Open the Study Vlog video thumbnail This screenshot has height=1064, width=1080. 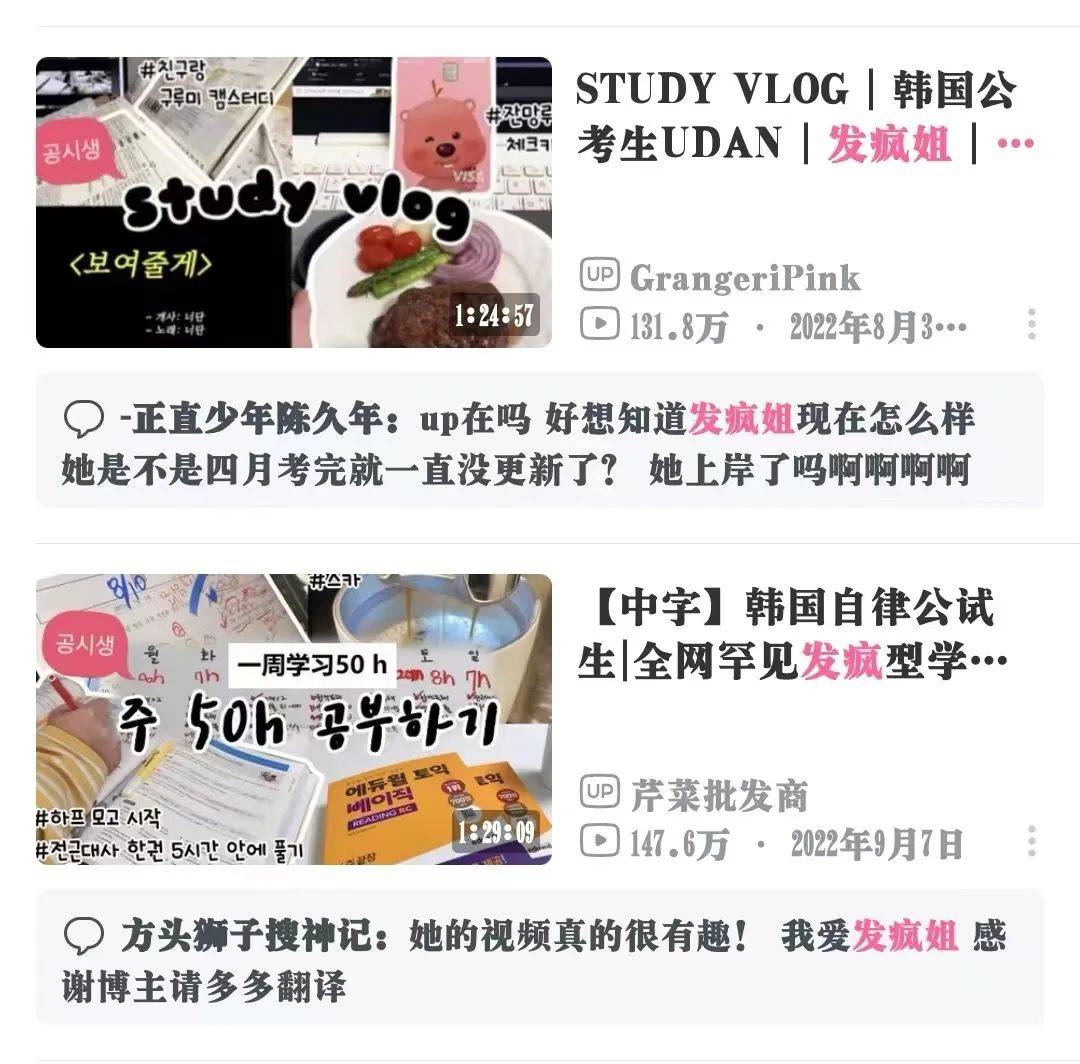[x=293, y=202]
